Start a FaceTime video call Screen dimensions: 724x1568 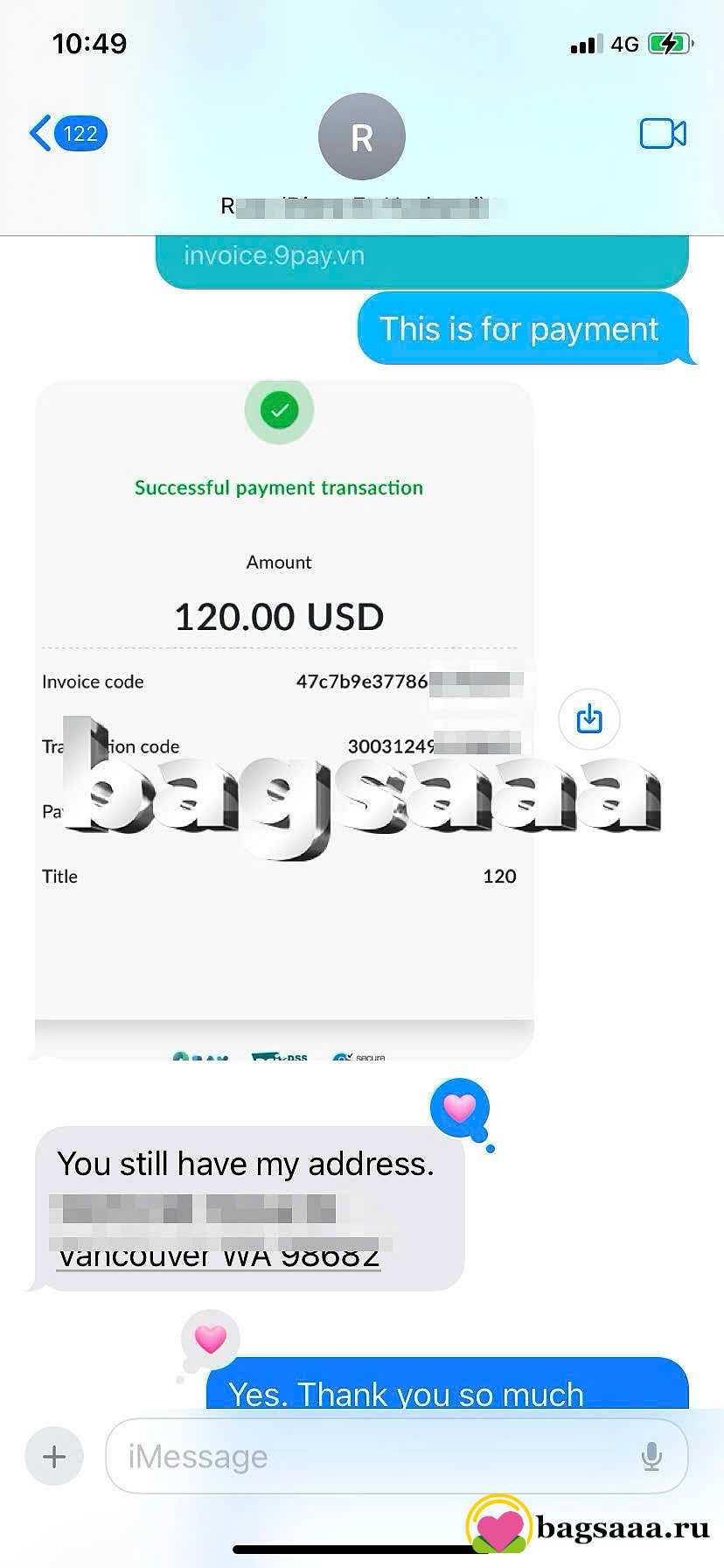[x=663, y=134]
